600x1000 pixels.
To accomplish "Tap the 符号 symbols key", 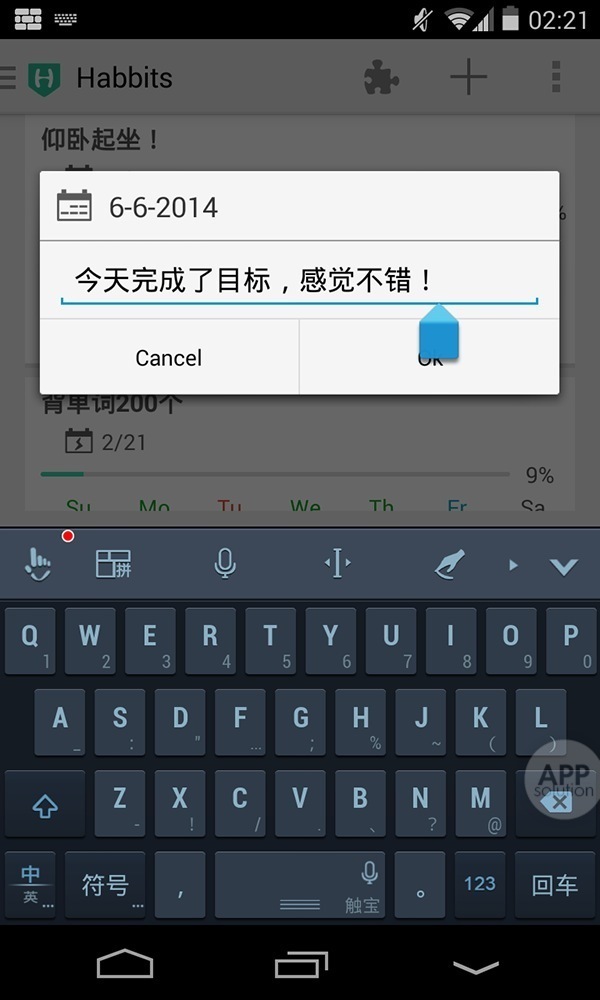I will [105, 884].
